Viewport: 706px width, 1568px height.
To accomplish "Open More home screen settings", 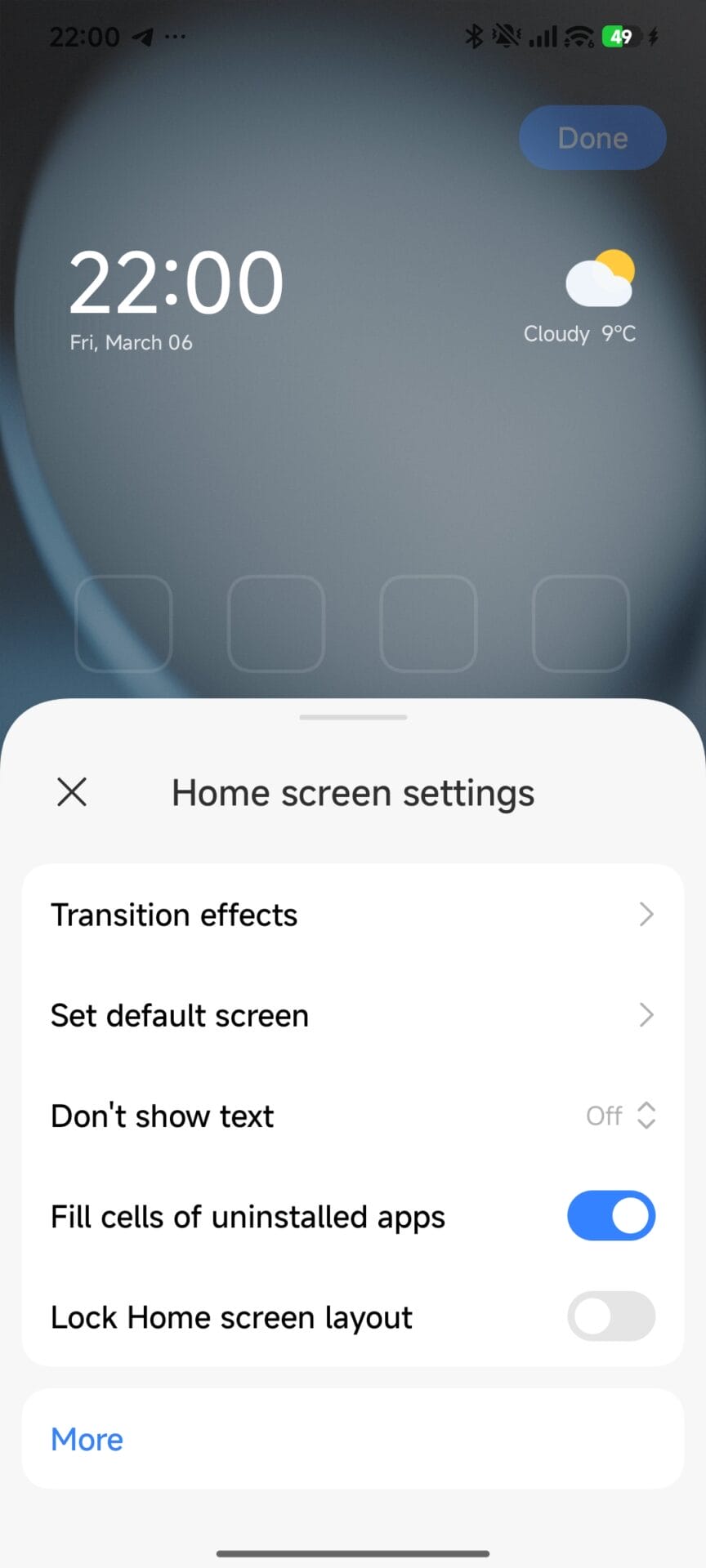I will (x=87, y=1440).
